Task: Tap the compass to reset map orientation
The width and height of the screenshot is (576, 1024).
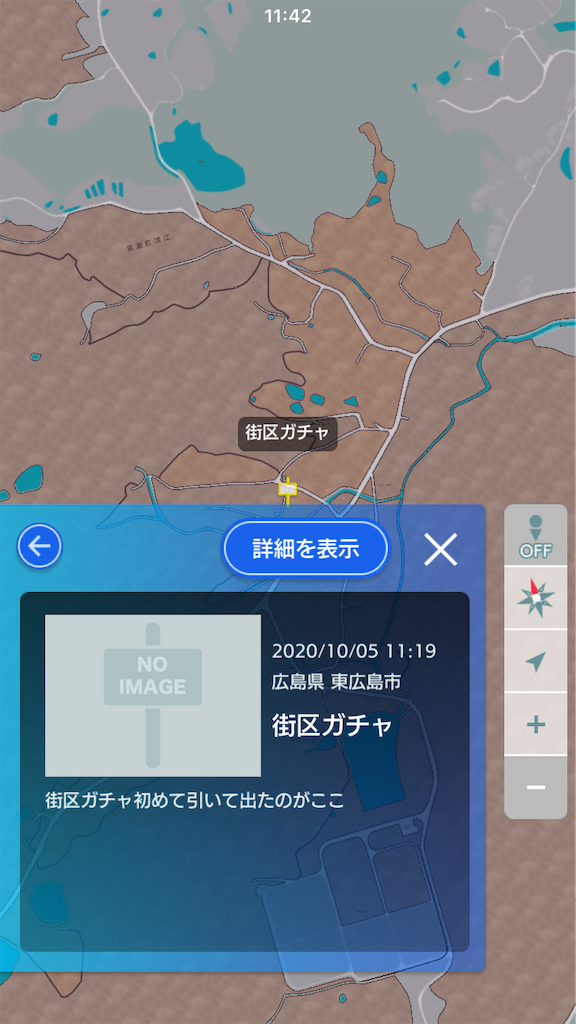Action: click(536, 598)
